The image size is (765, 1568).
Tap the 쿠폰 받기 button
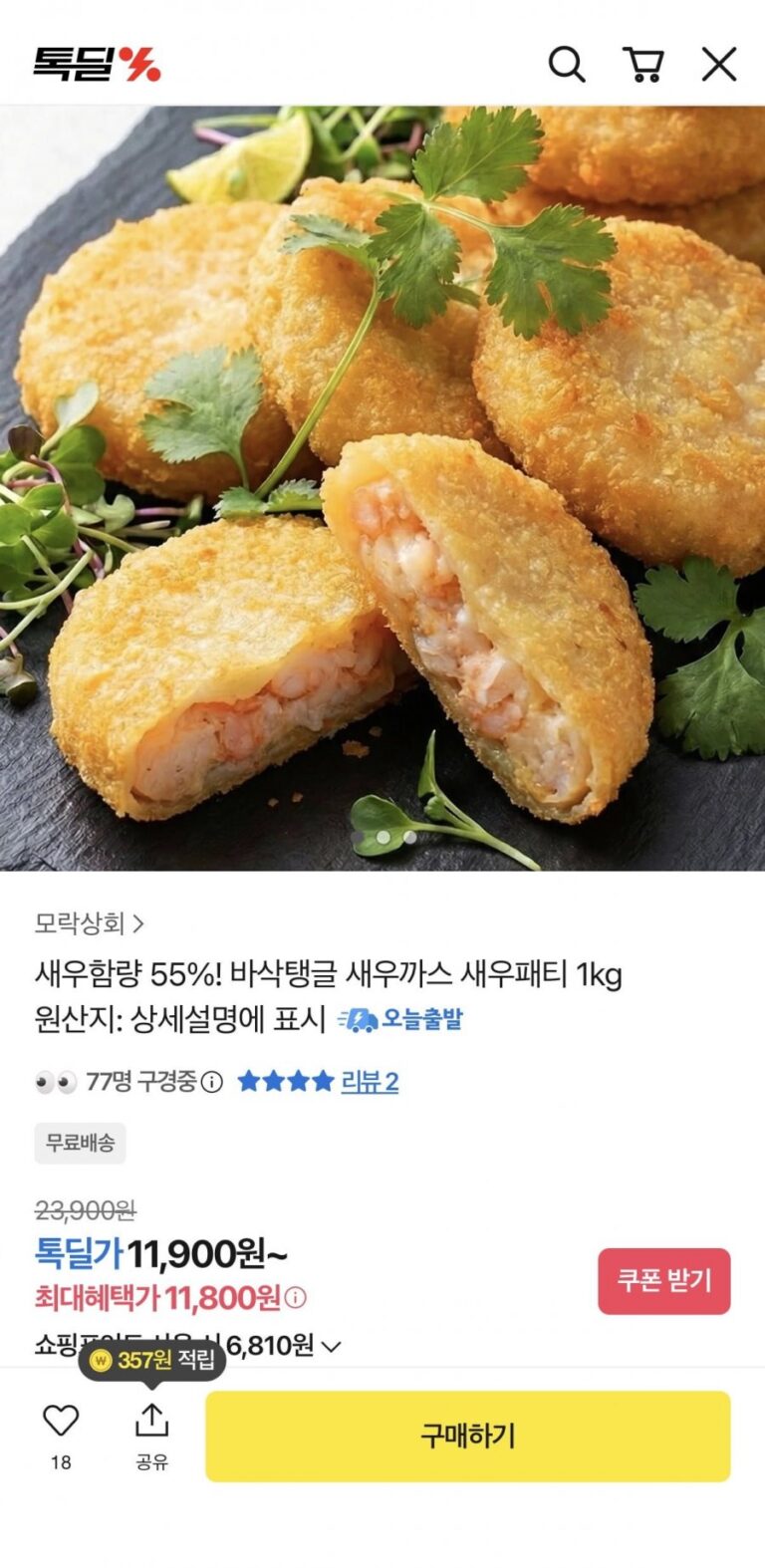[663, 1280]
